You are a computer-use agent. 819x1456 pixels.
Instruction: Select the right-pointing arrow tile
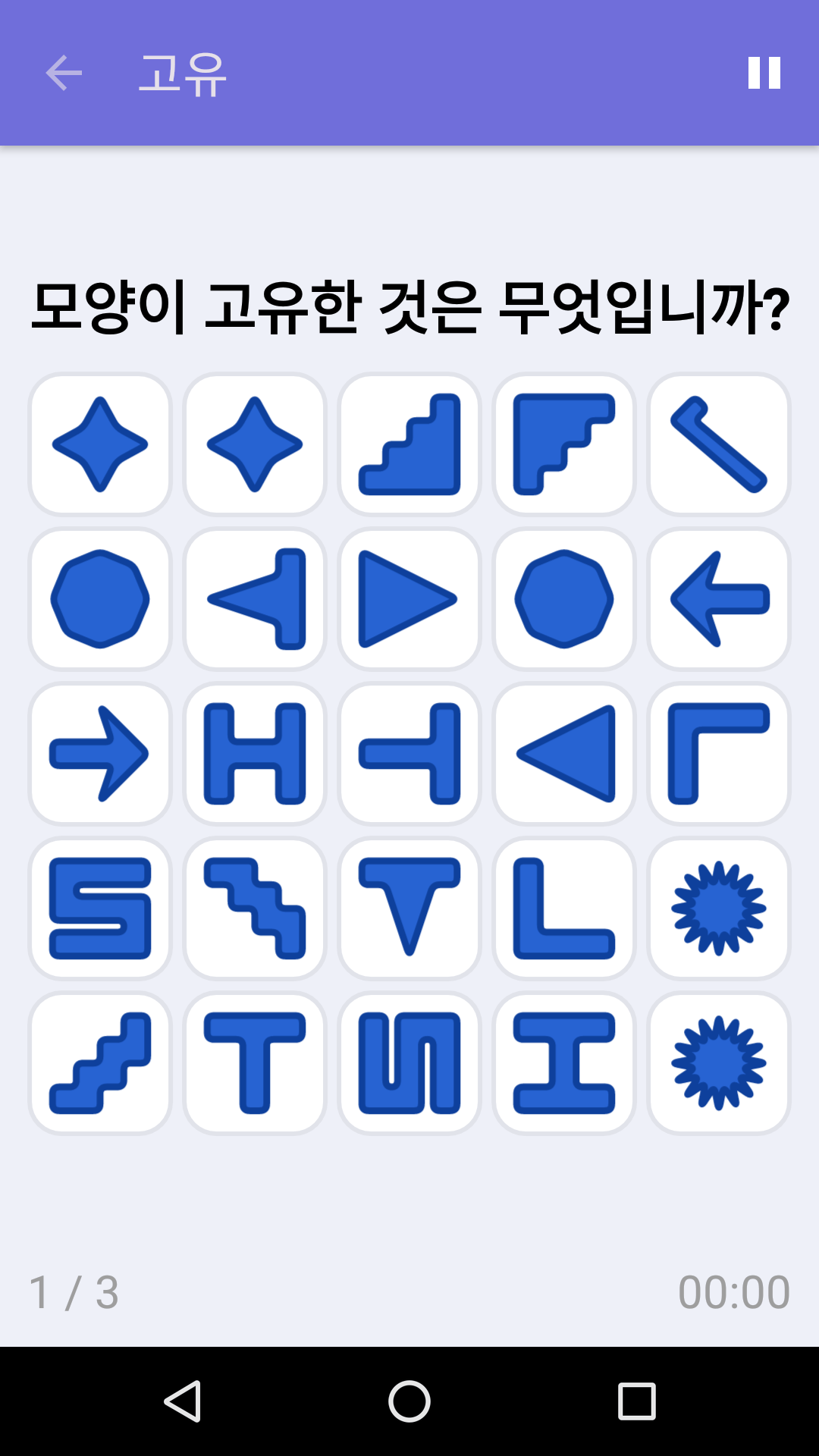[x=99, y=754]
